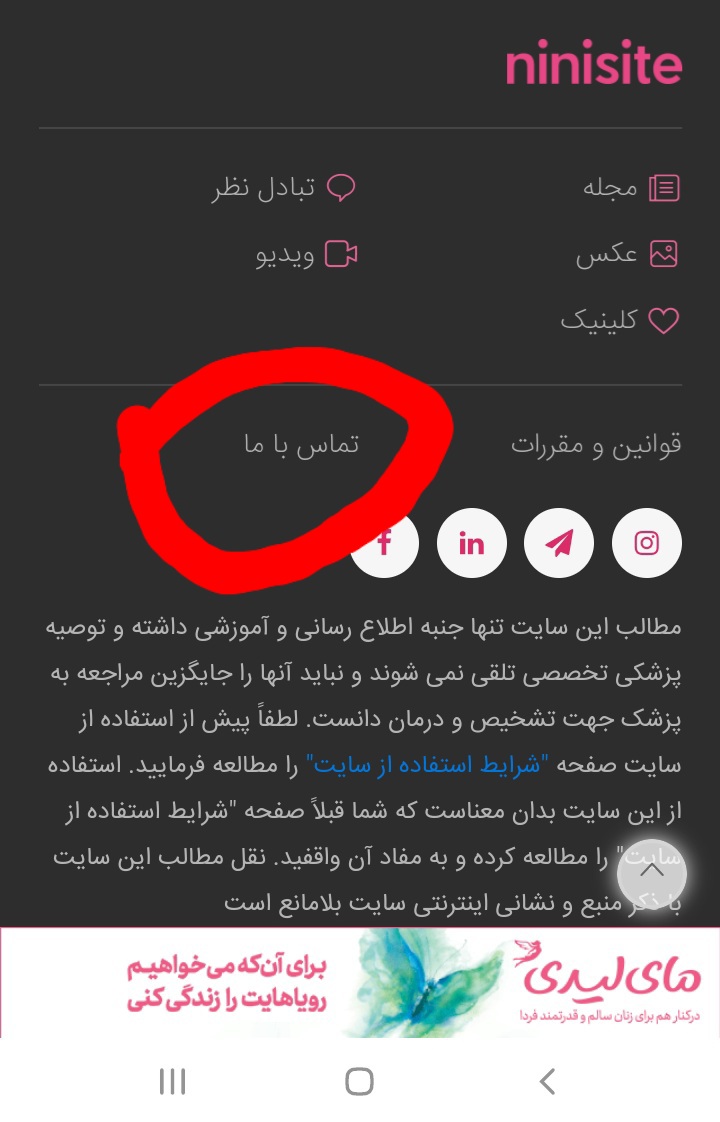The width and height of the screenshot is (720, 1122).
Task: Tap the ninisite logo to go home
Action: [593, 65]
